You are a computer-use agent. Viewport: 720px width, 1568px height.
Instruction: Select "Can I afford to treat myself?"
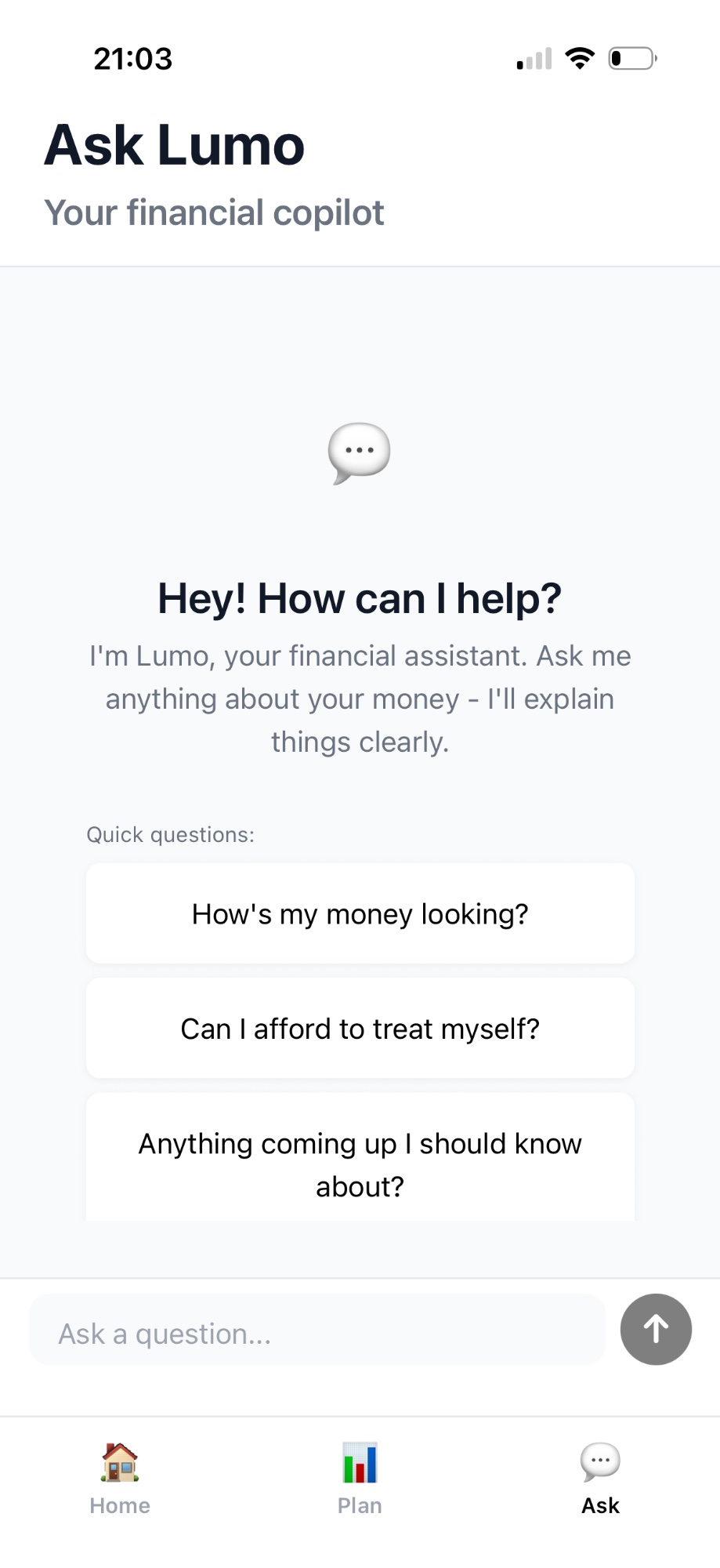coord(359,1028)
